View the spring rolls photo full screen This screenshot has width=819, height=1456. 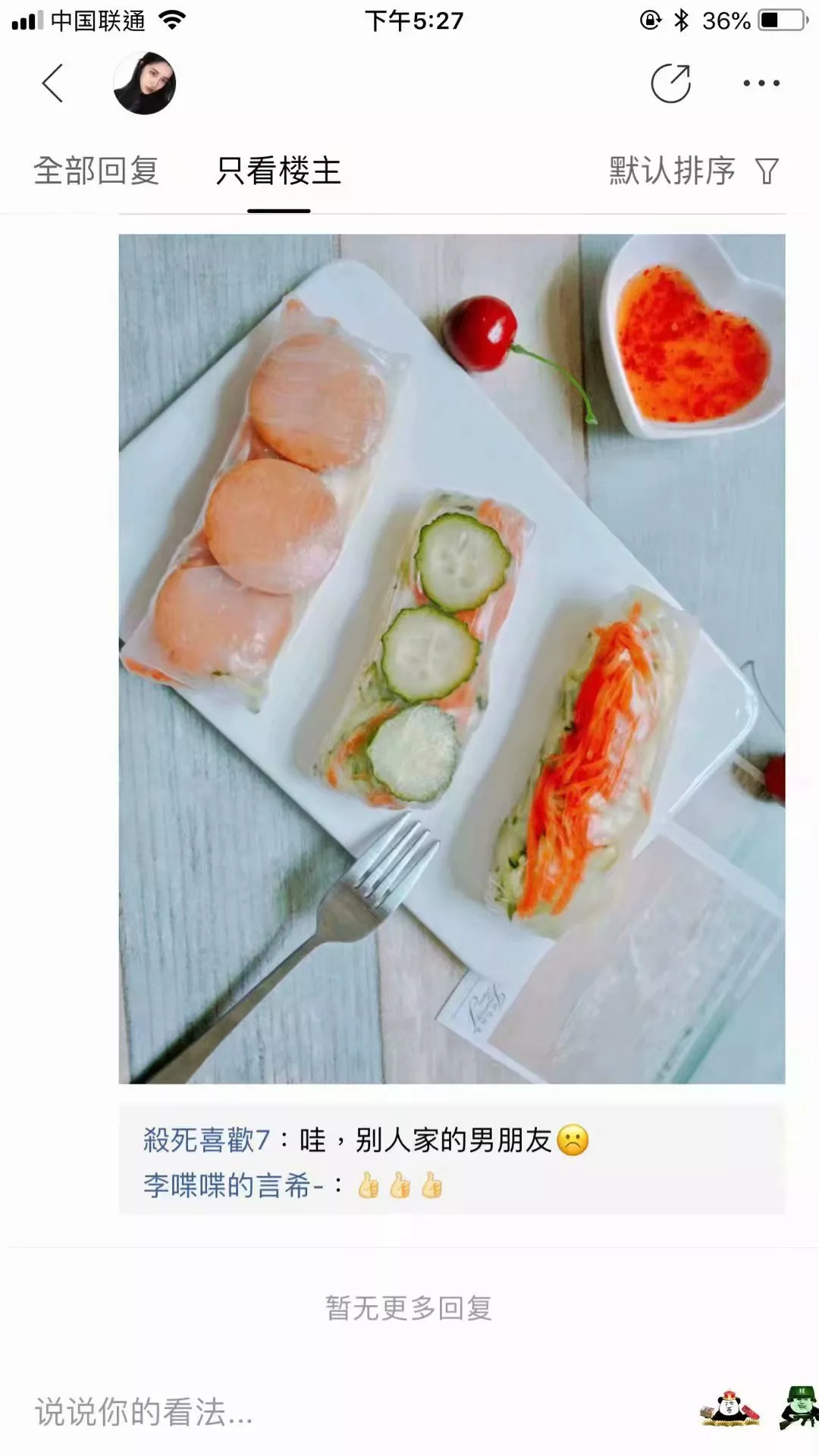(452, 658)
